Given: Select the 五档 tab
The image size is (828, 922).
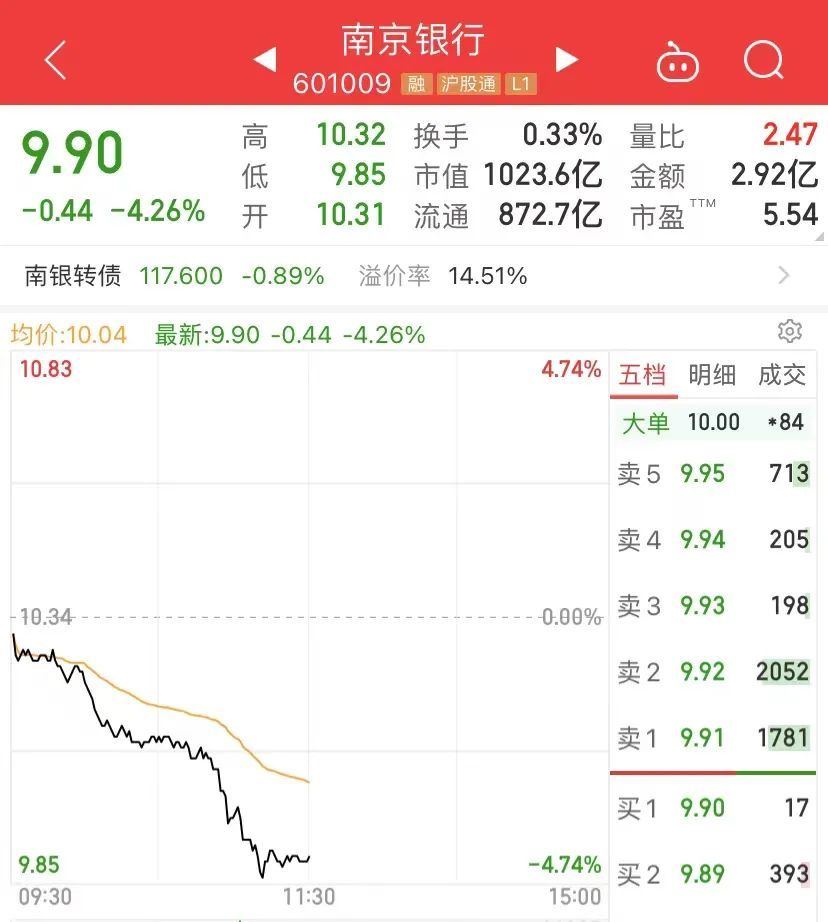Looking at the screenshot, I should (642, 375).
